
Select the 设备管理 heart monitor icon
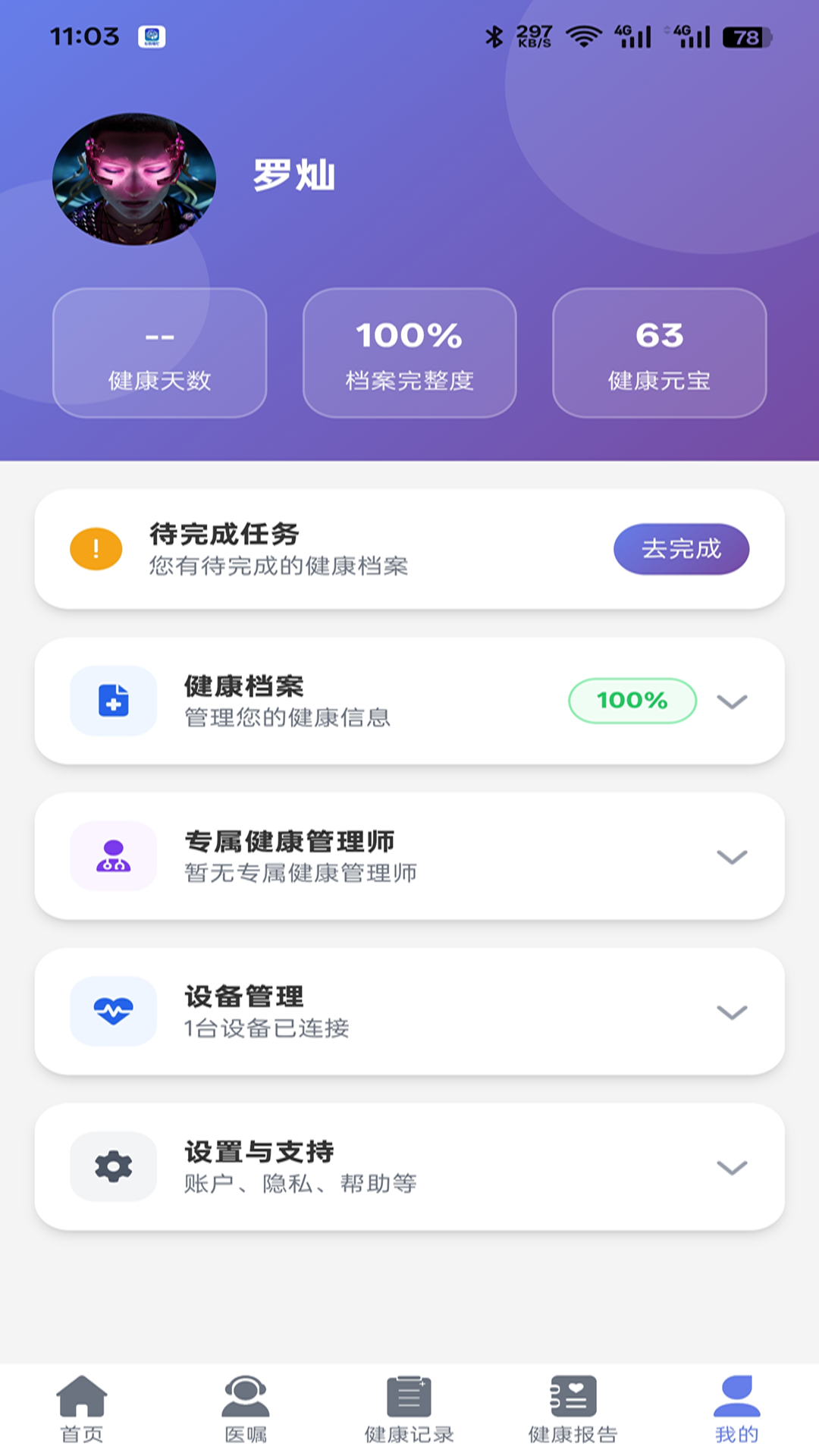tap(112, 1012)
